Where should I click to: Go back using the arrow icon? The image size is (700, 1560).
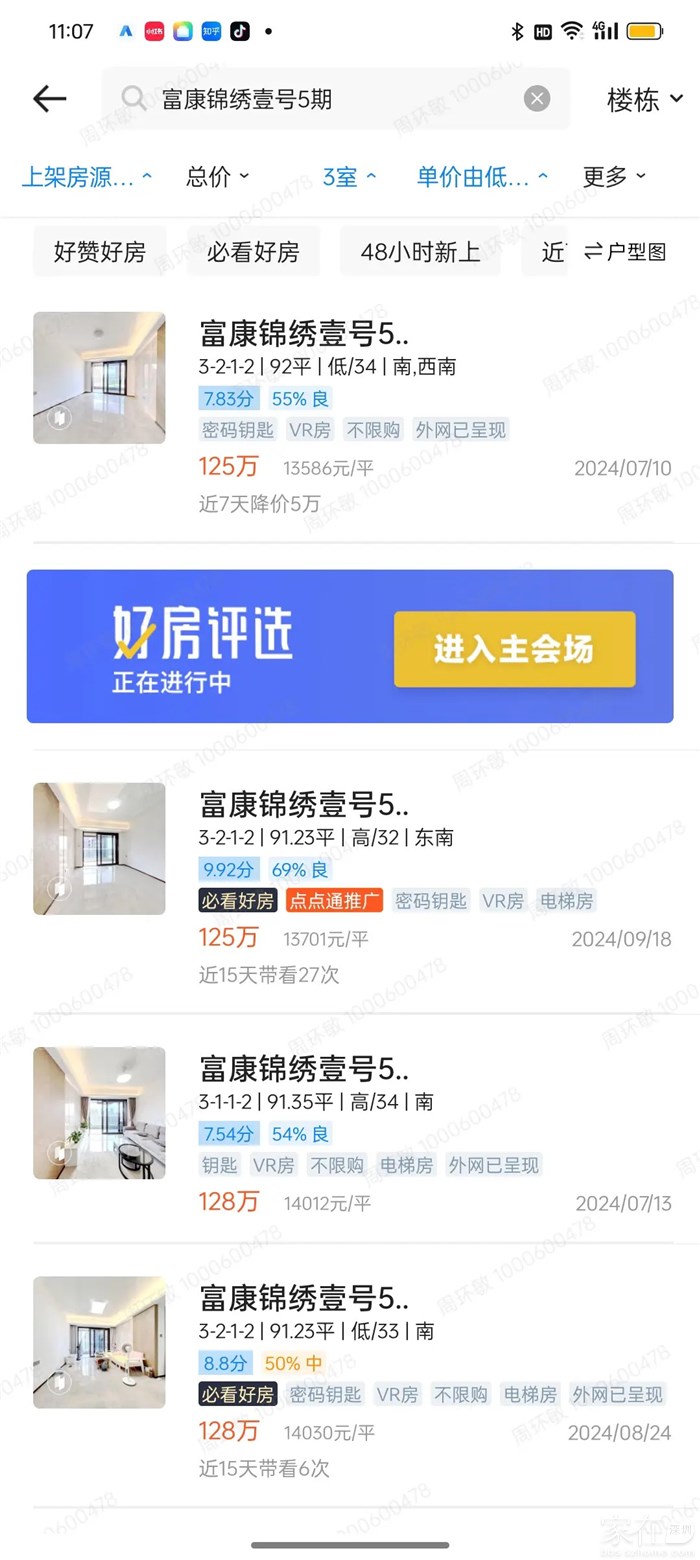click(x=49, y=98)
